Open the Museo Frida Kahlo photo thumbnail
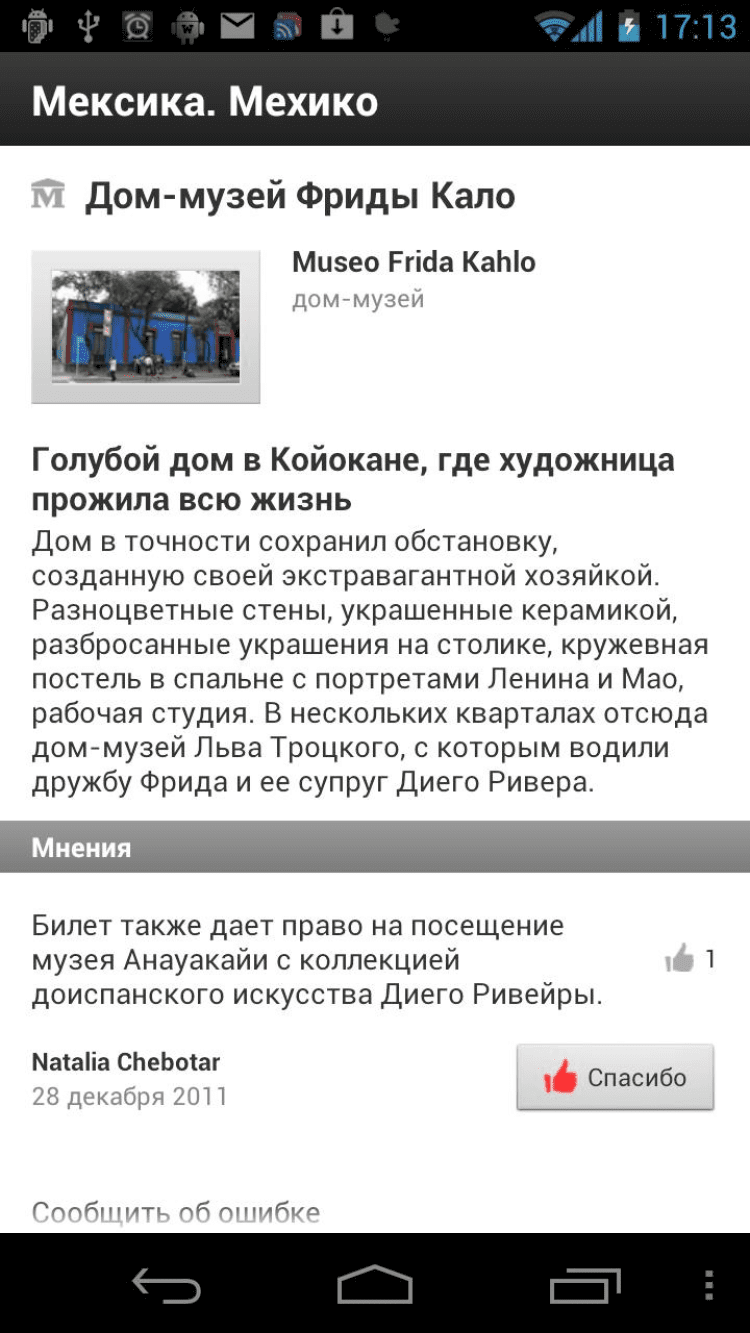This screenshot has height=1333, width=750. [146, 327]
